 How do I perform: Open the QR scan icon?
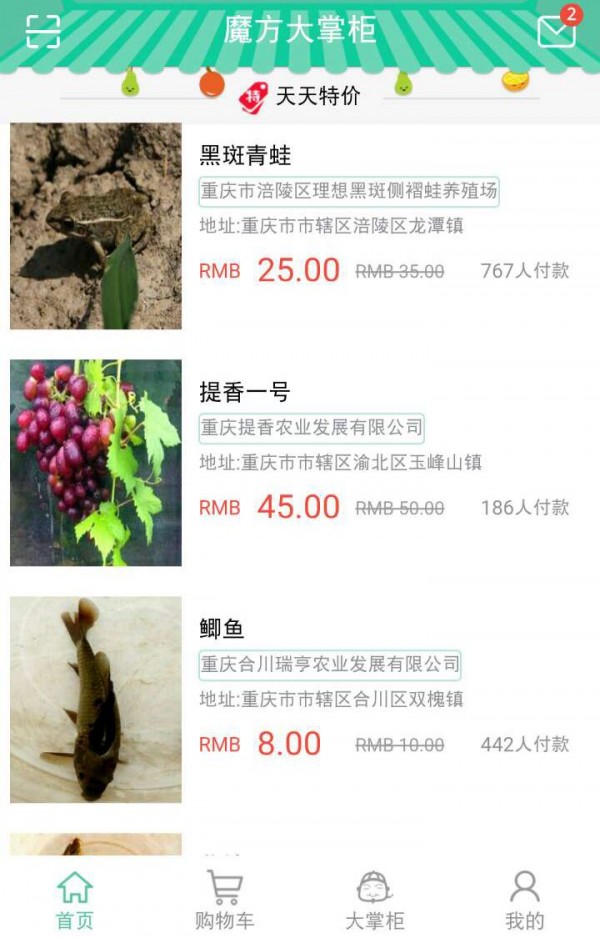coord(43,31)
